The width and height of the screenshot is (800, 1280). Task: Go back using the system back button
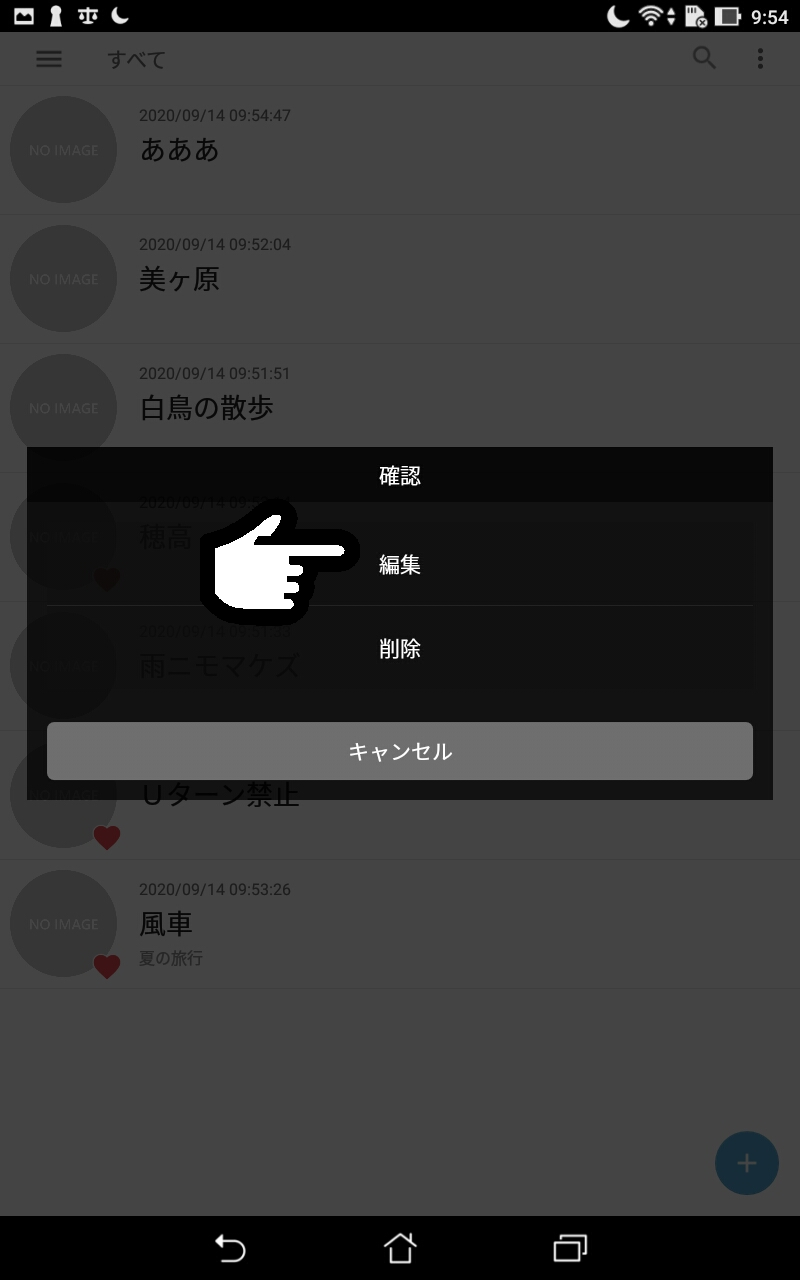point(230,1248)
